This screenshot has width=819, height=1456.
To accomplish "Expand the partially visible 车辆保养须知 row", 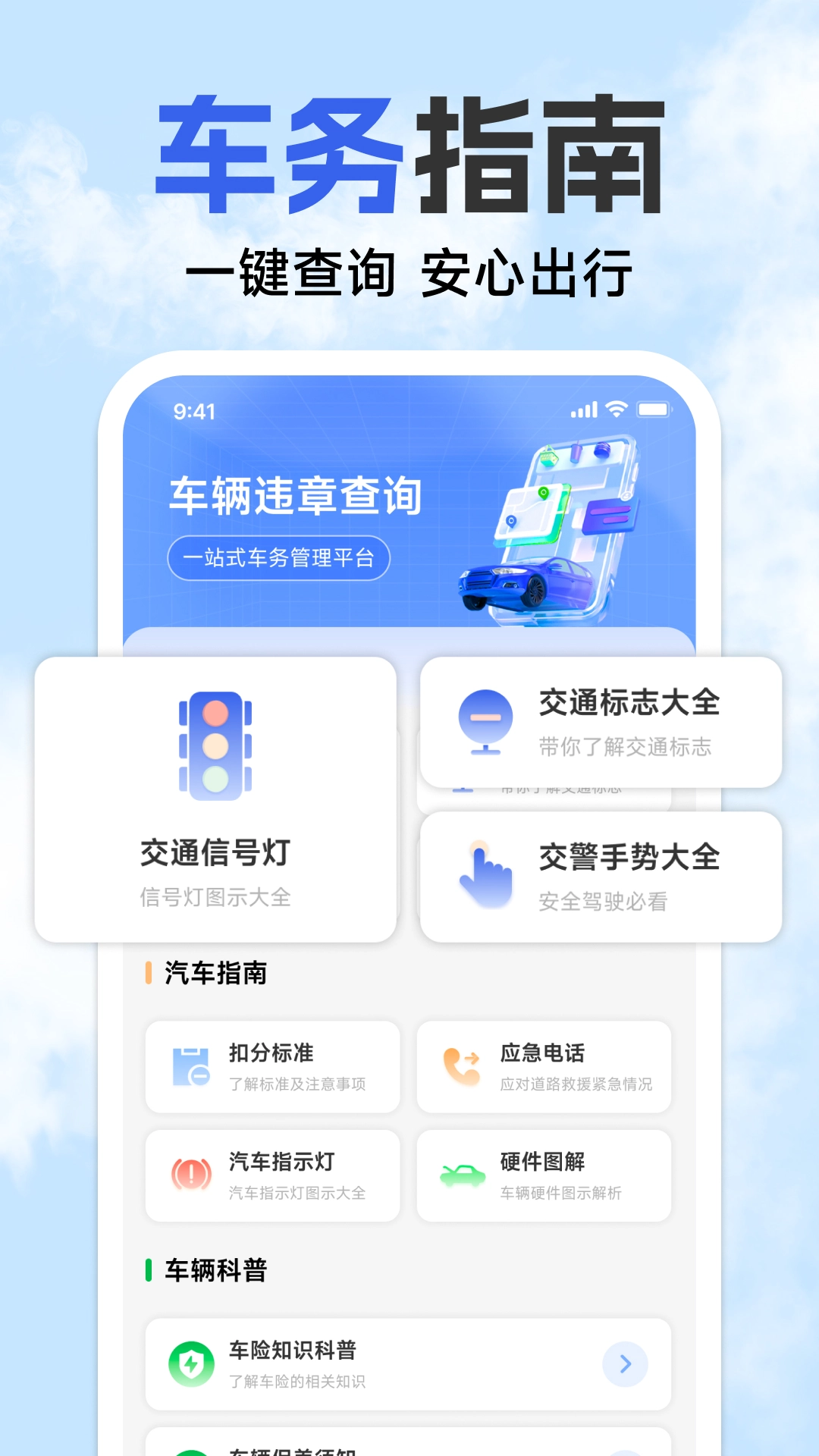I will 409,1445.
